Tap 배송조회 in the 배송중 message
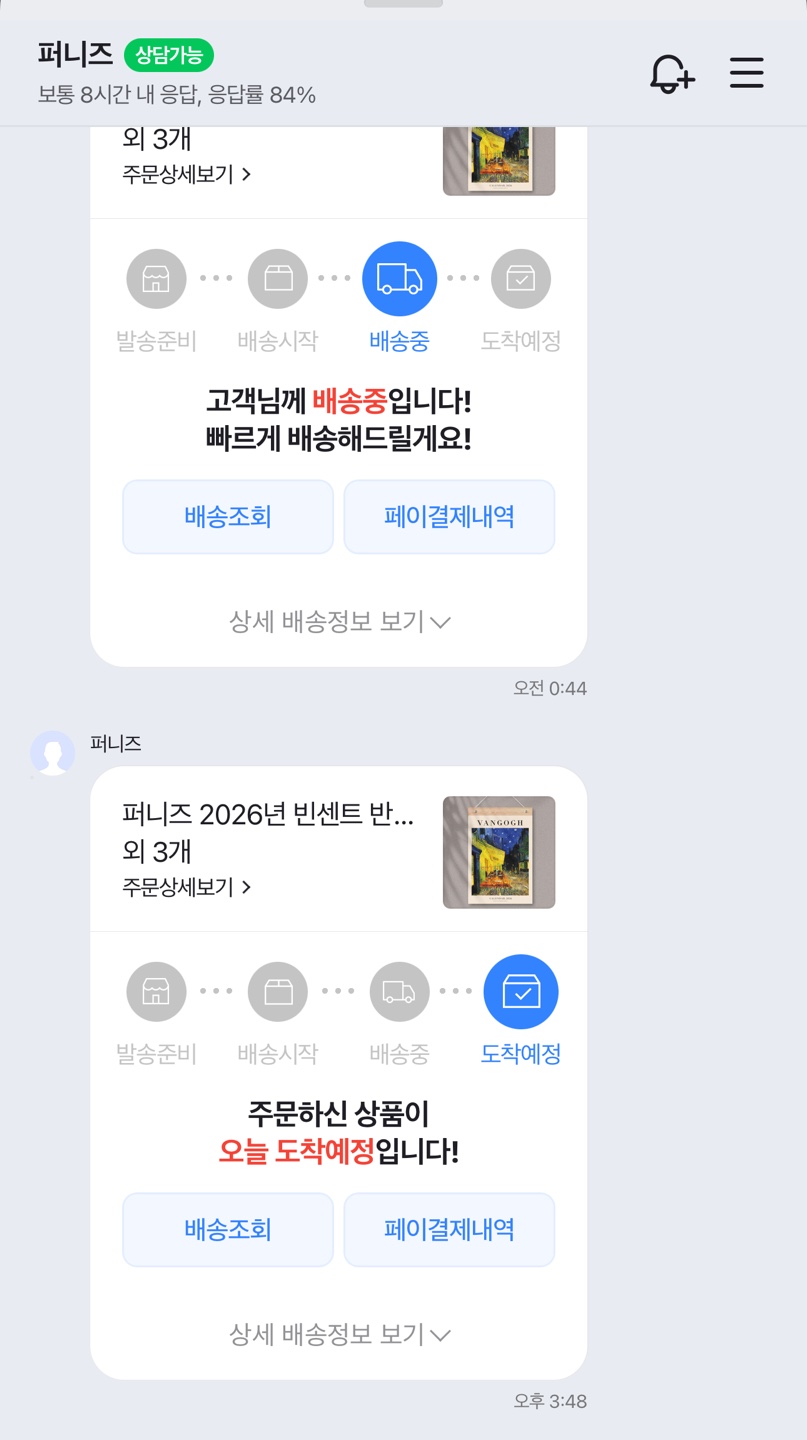 (228, 517)
